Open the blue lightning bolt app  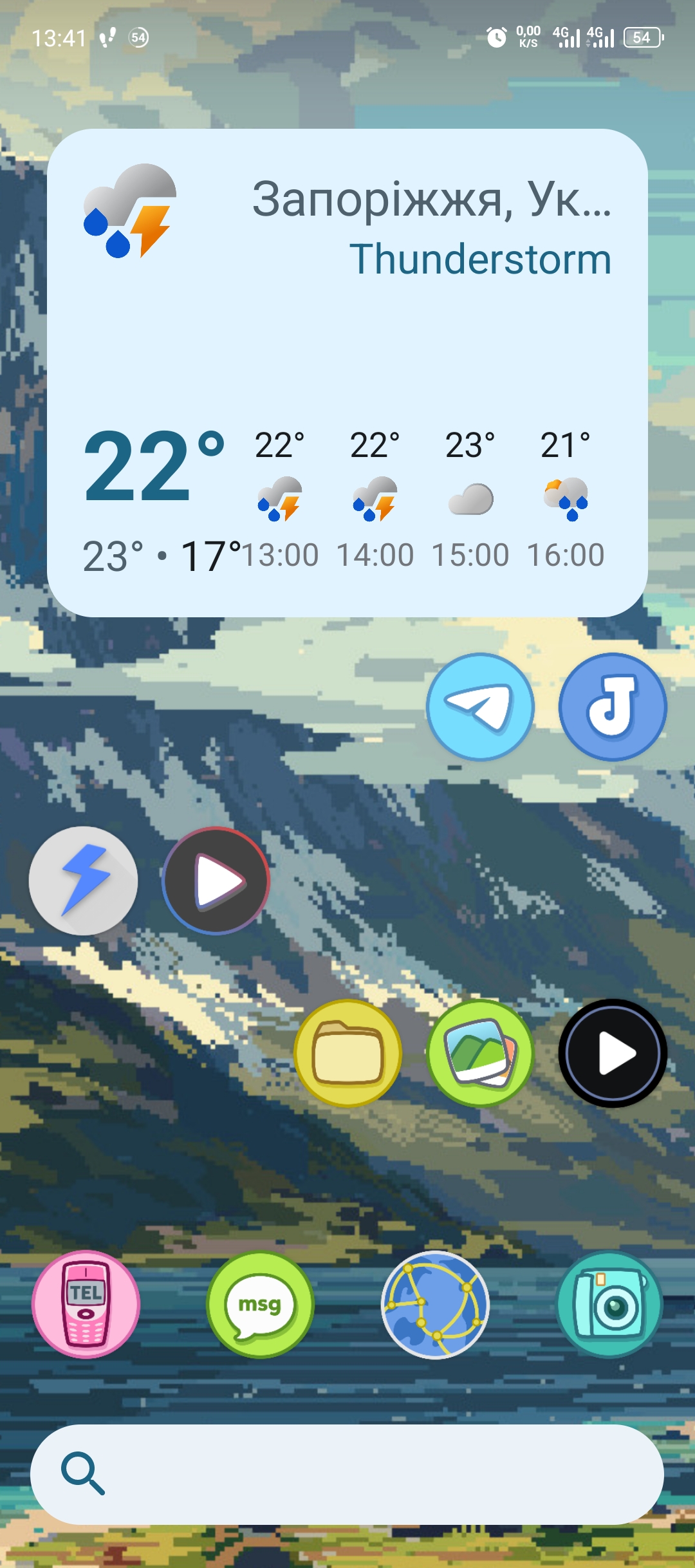click(x=84, y=881)
